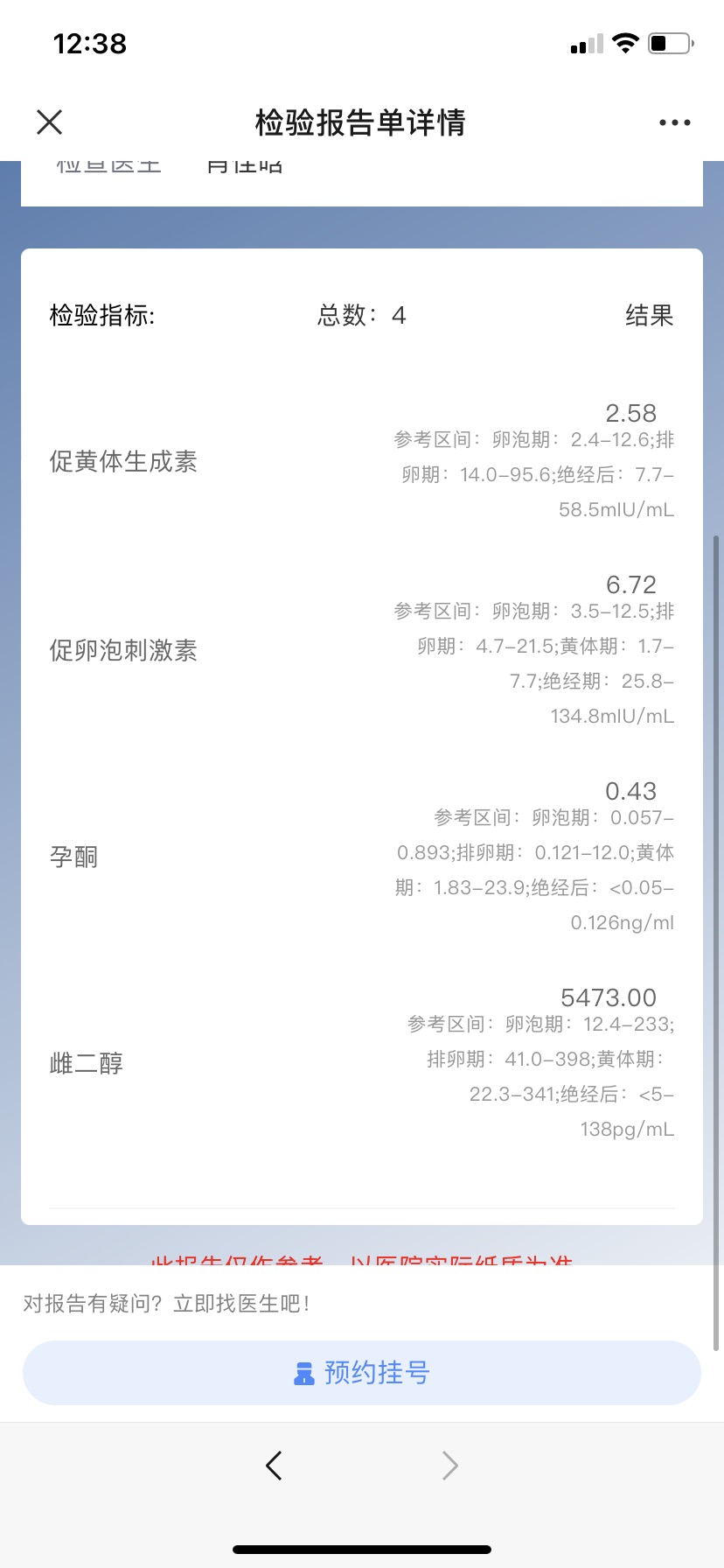724x1568 pixels.
Task: Tap the battery indicator icon
Action: tap(670, 42)
